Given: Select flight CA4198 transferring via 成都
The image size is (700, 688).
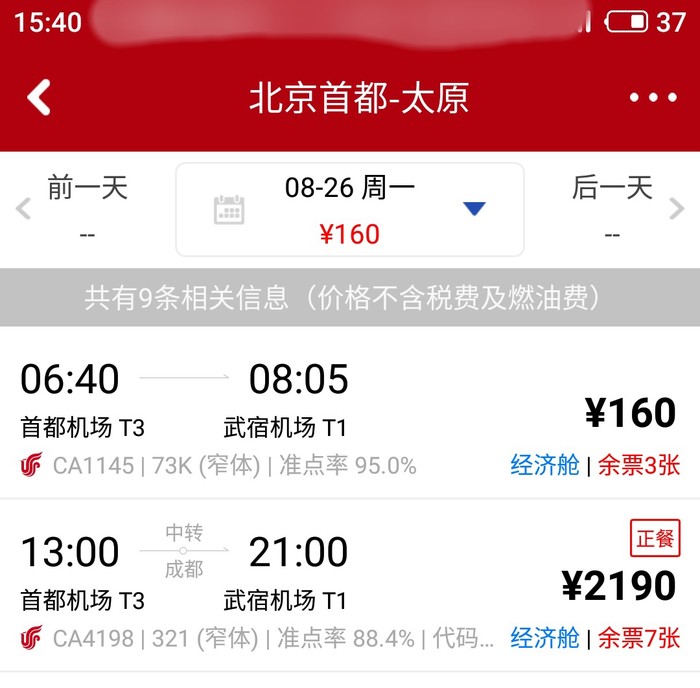Looking at the screenshot, I should click(x=350, y=585).
